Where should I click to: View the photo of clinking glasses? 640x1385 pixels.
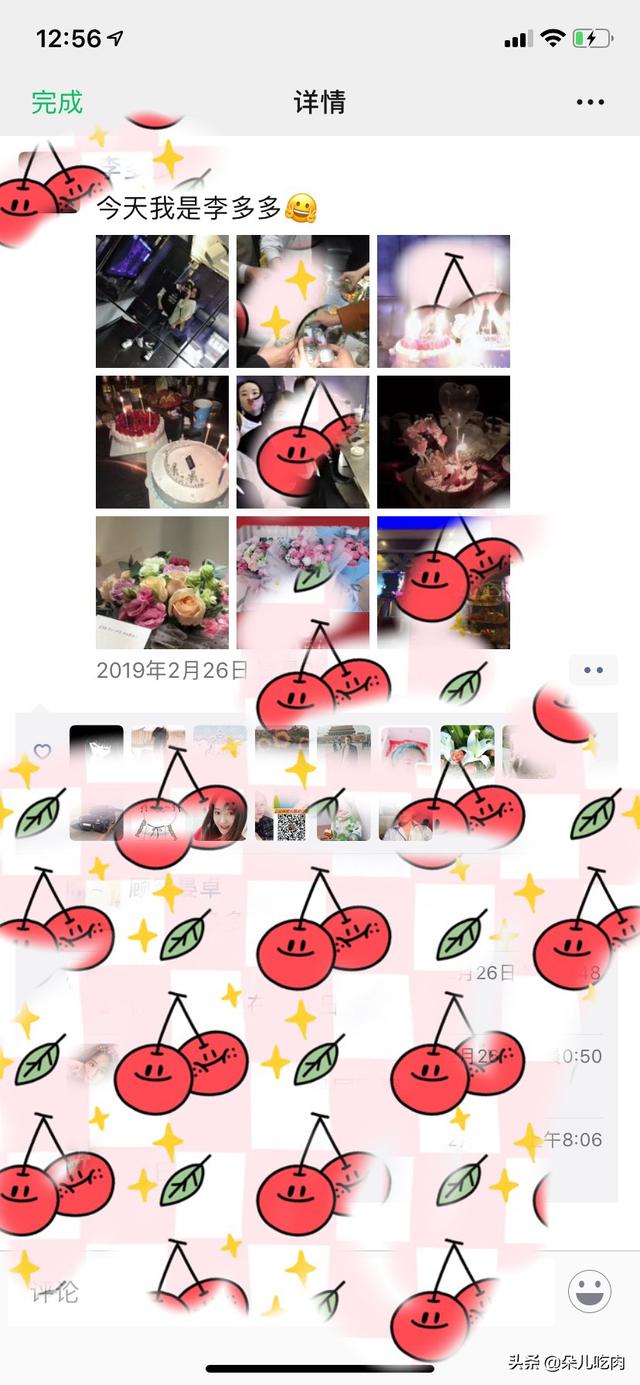pyautogui.click(x=303, y=301)
